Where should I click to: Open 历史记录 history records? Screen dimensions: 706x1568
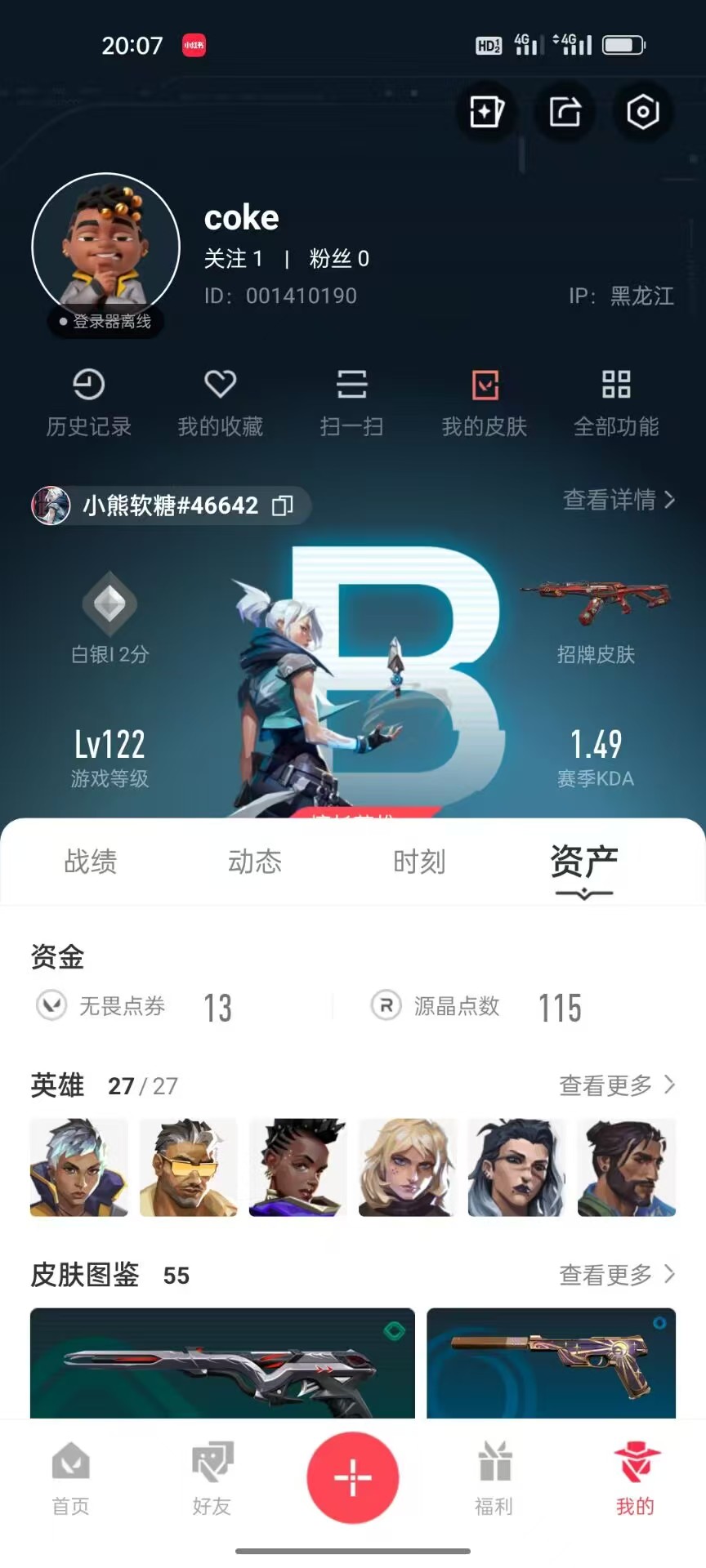[88, 403]
